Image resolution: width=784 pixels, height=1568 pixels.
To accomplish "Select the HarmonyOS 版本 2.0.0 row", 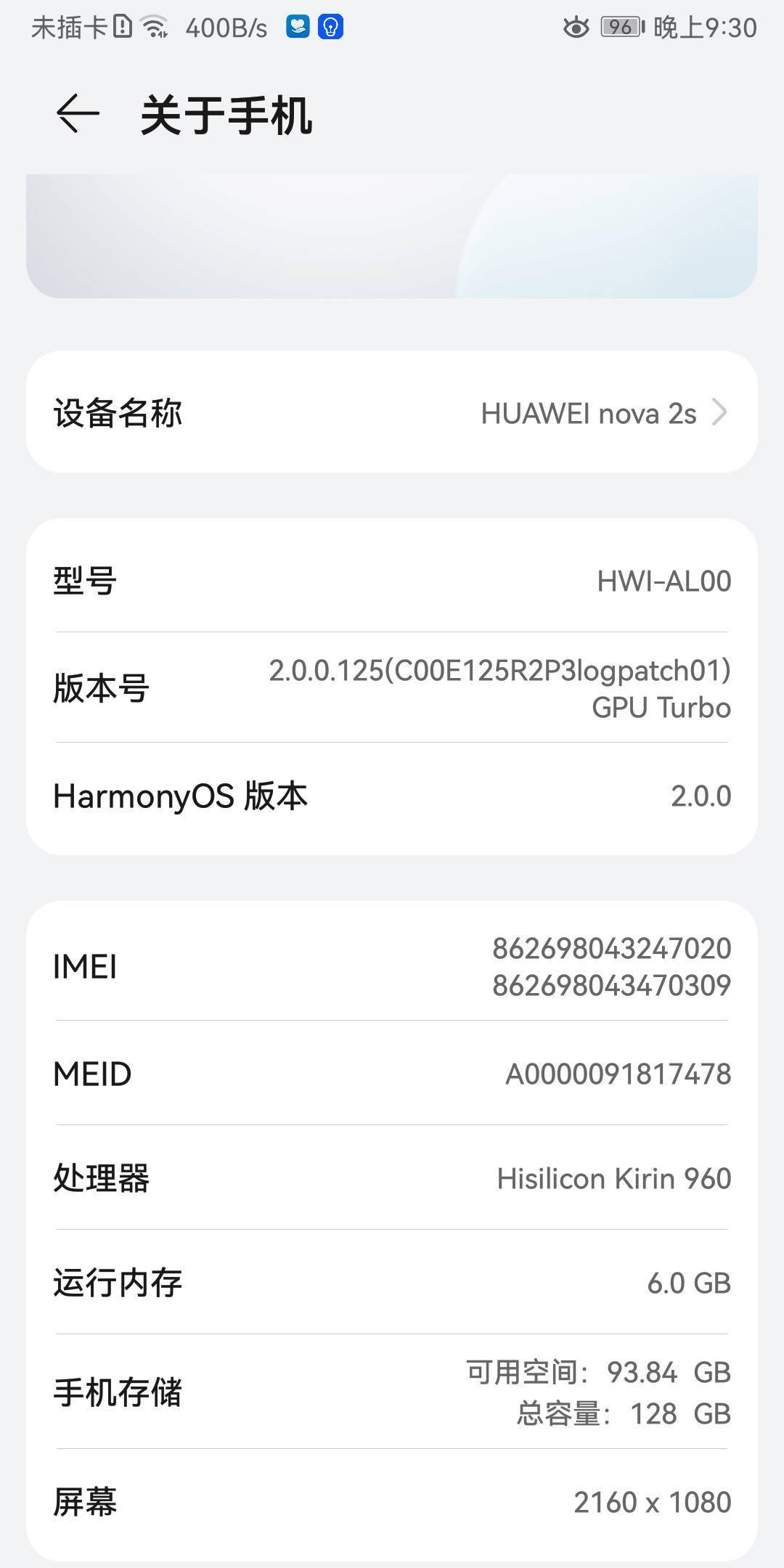I will [x=392, y=796].
